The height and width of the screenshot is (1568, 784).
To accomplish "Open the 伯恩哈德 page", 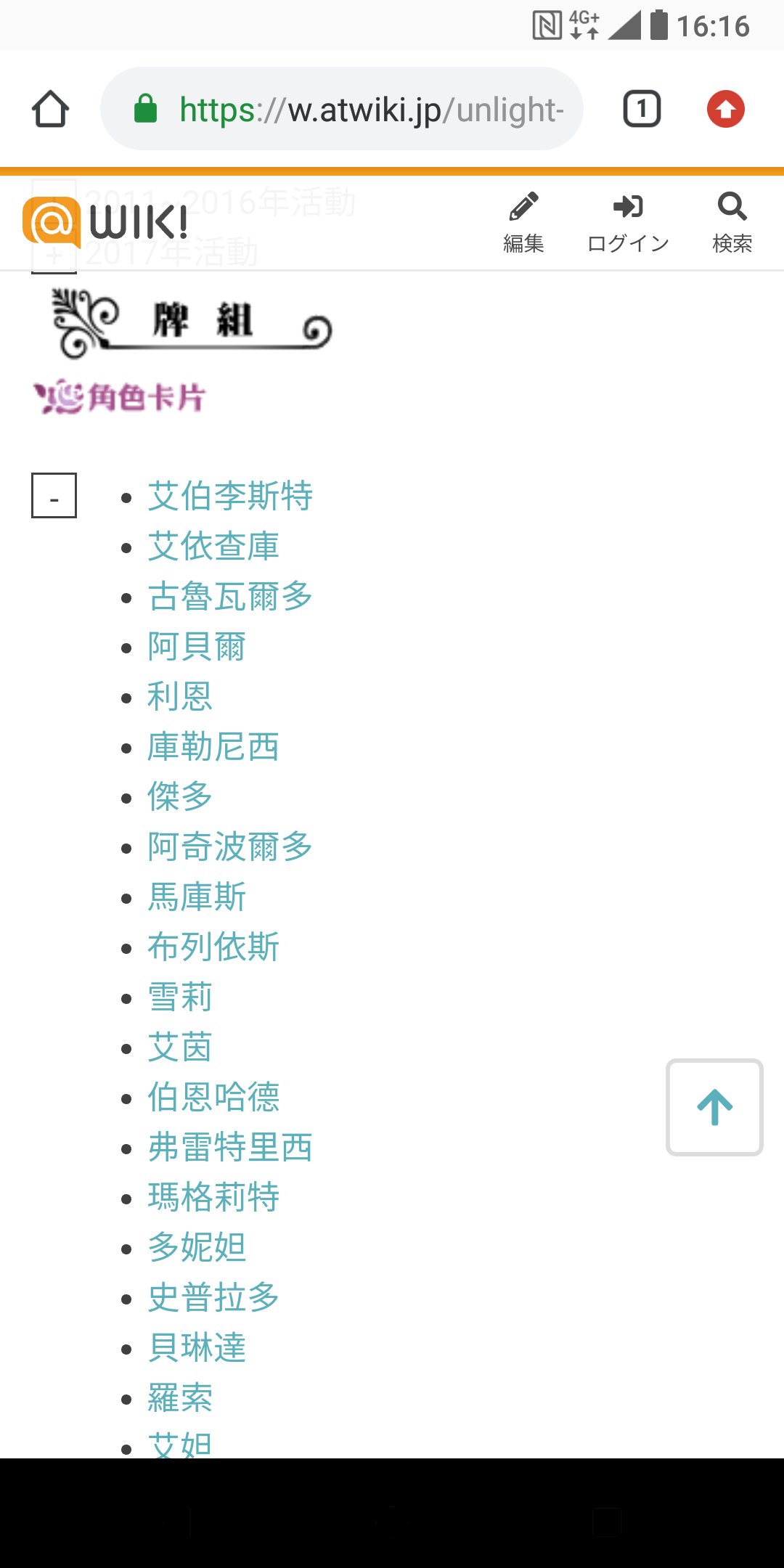I will point(213,1098).
